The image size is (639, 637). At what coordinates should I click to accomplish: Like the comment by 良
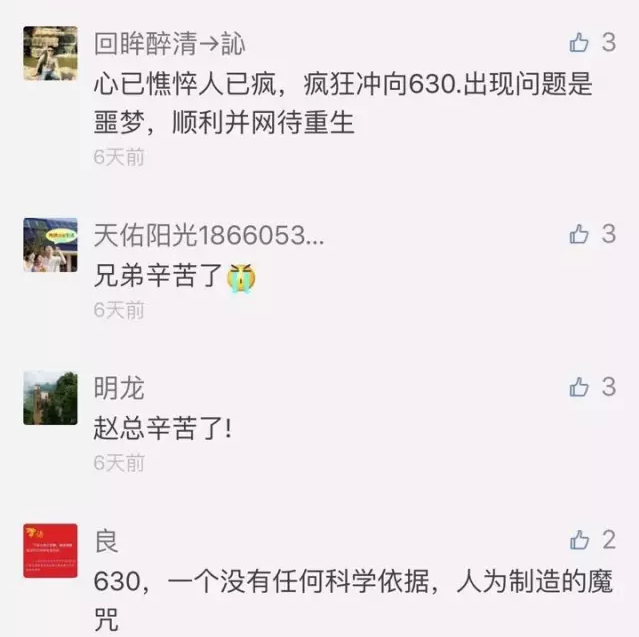[579, 540]
